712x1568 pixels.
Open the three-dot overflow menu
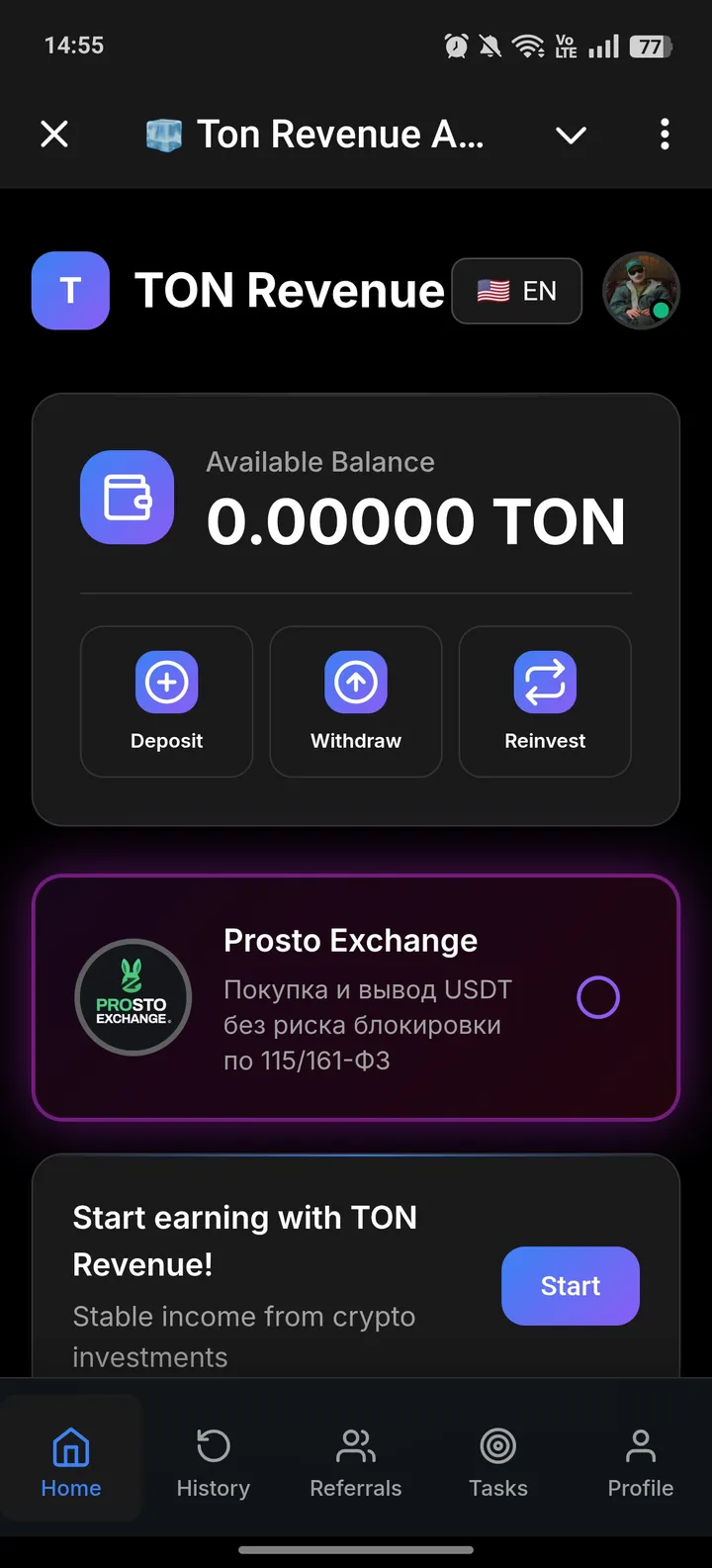[664, 135]
